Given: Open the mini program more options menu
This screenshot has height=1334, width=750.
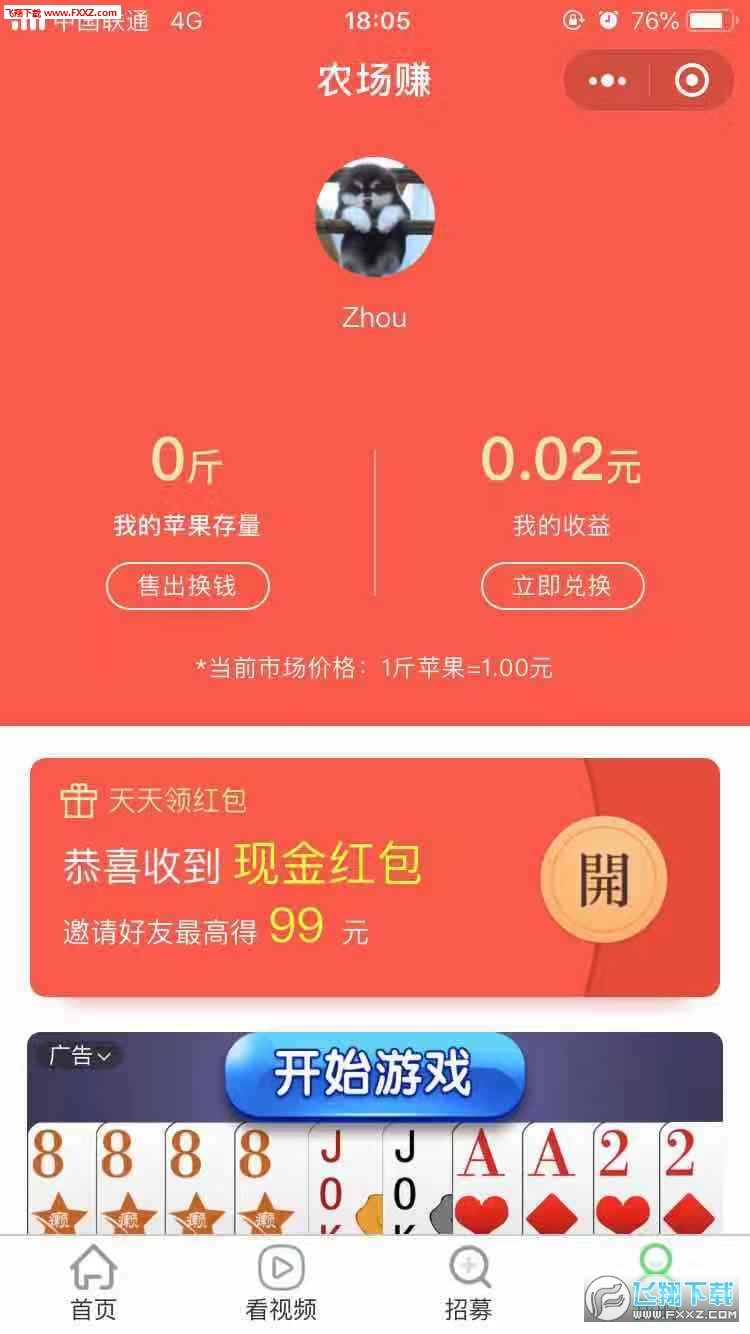Looking at the screenshot, I should (x=607, y=80).
